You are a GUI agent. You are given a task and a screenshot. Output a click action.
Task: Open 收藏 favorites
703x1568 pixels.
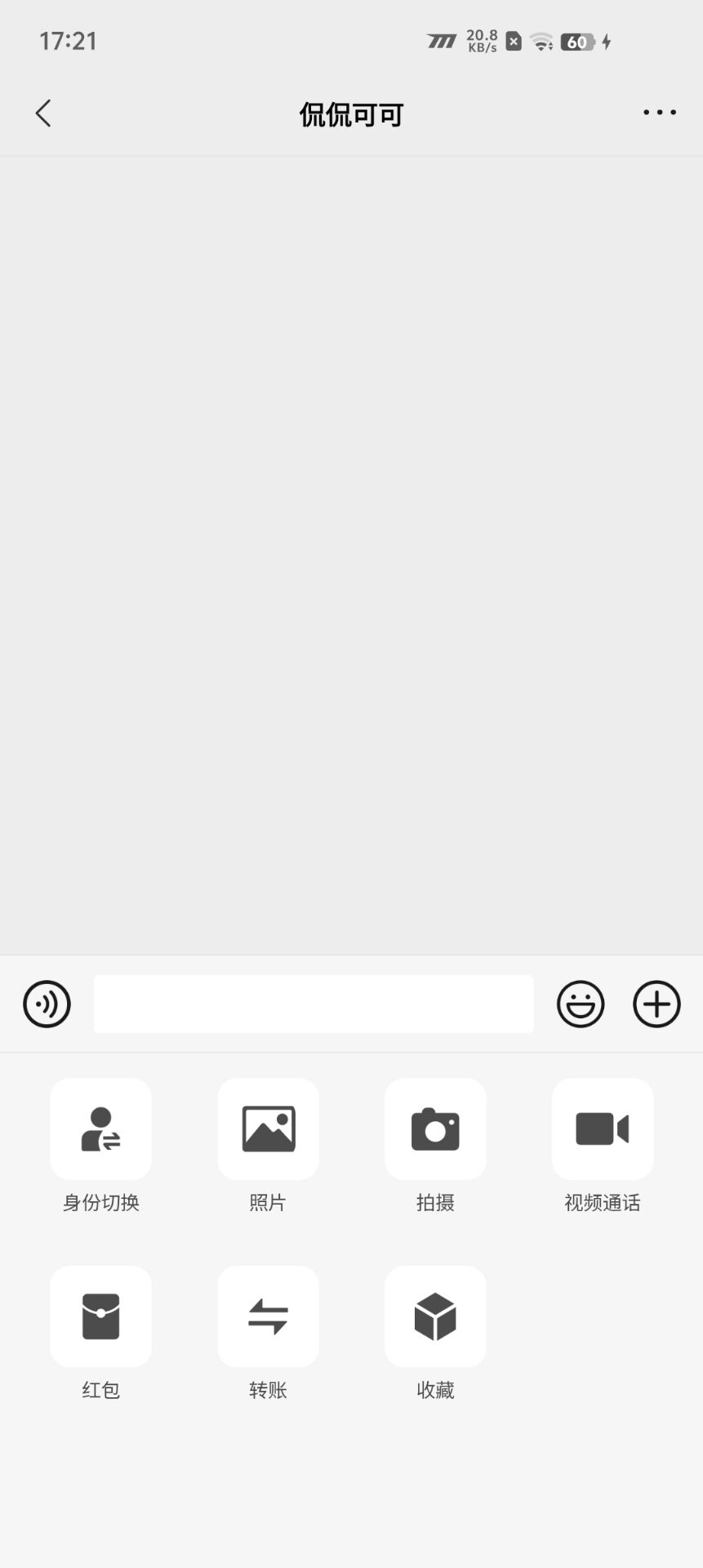click(x=435, y=1316)
